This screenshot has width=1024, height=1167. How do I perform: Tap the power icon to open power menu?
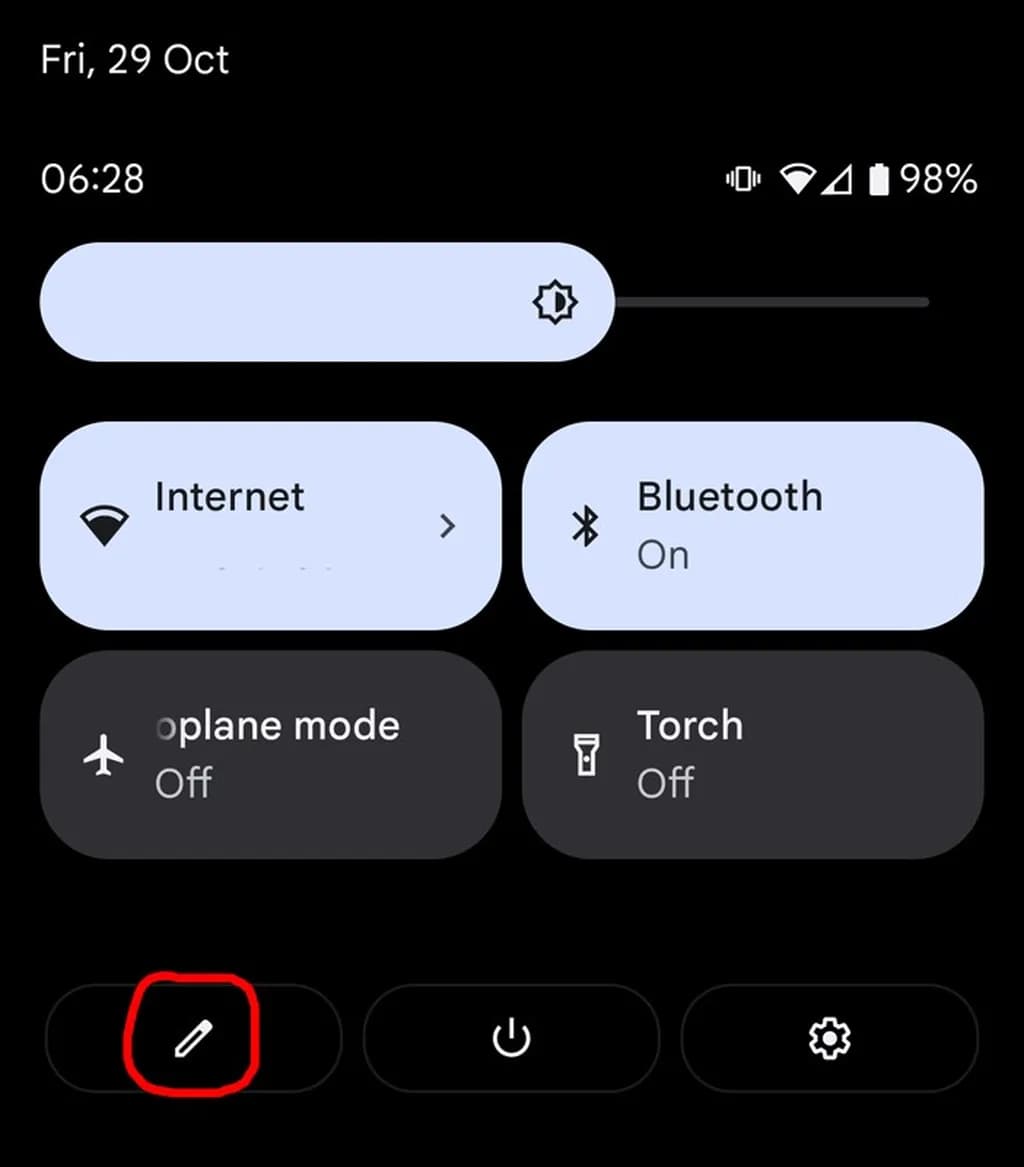[x=511, y=1038]
